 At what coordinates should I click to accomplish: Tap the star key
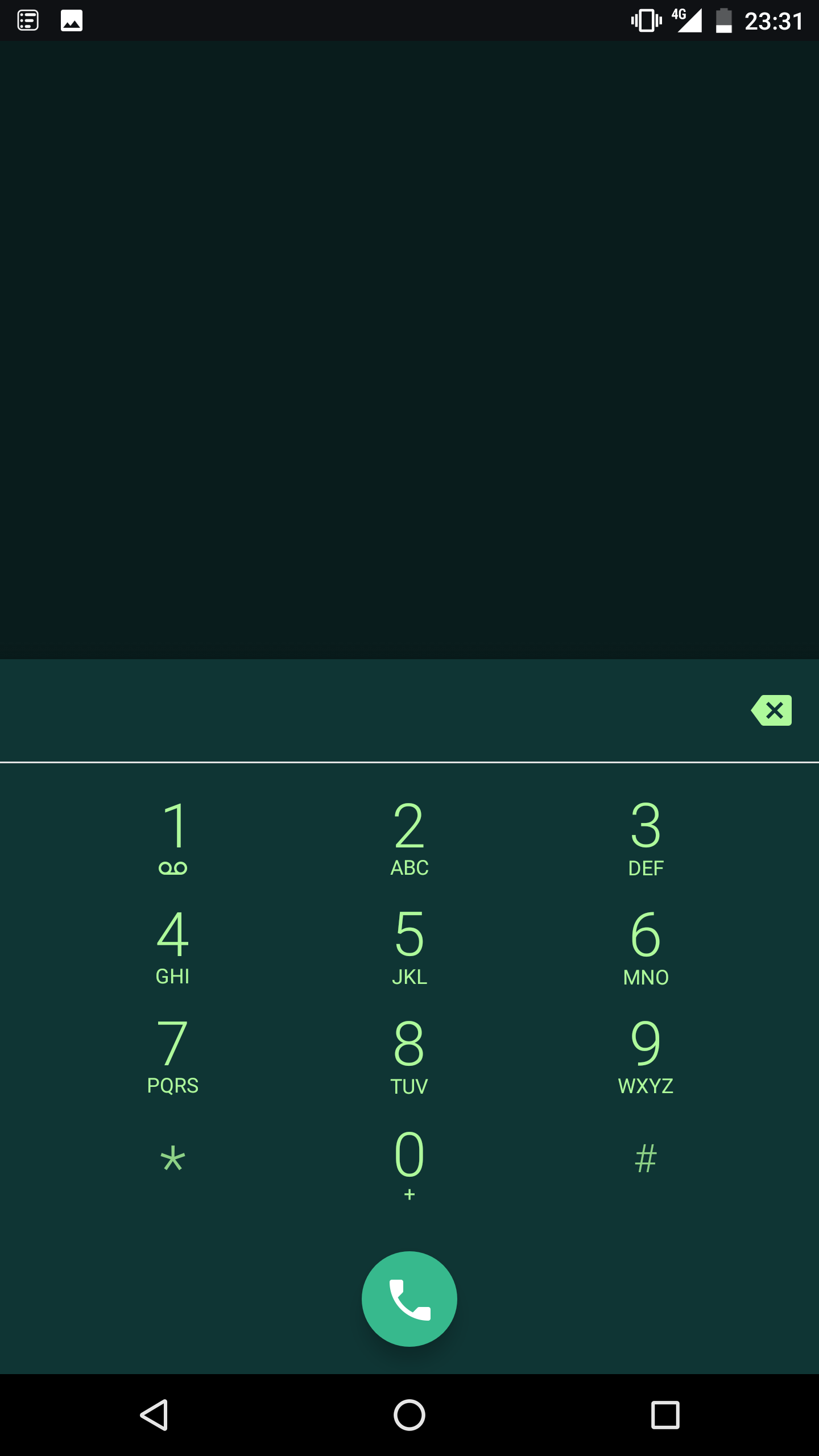coord(173,1160)
